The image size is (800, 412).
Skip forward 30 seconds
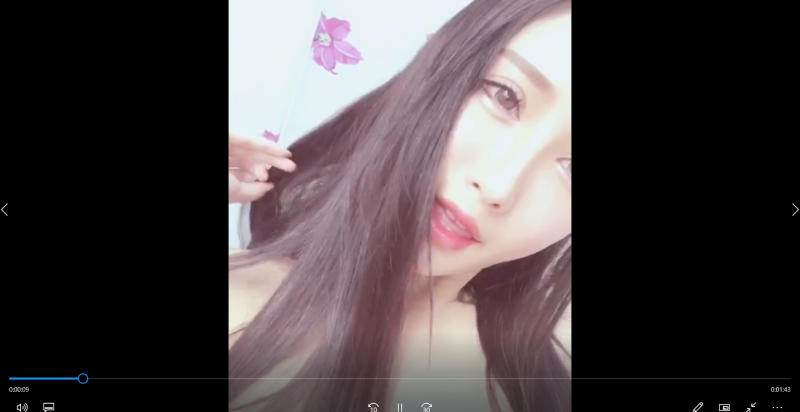(x=426, y=407)
